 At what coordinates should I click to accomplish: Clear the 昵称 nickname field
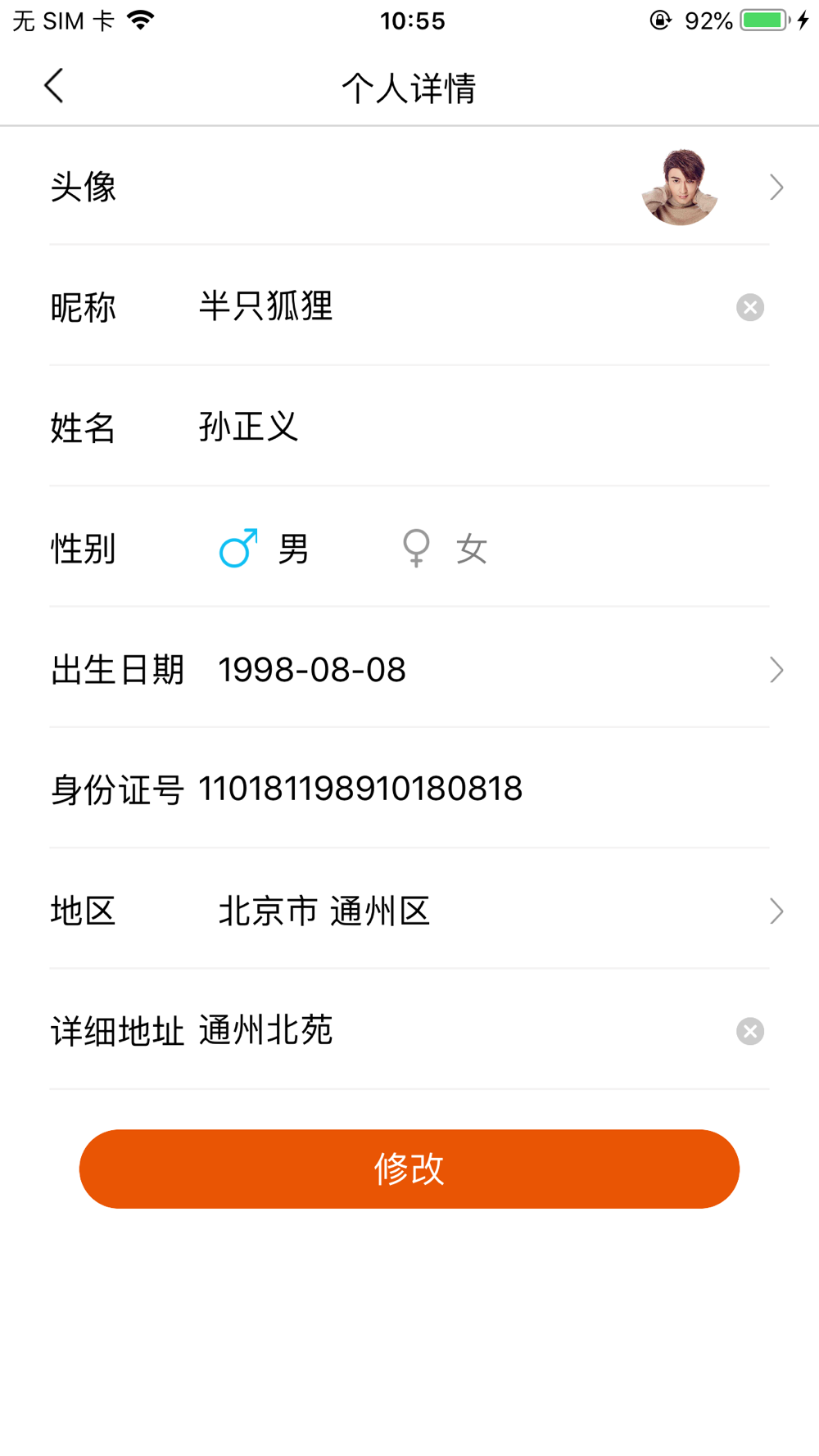[749, 307]
